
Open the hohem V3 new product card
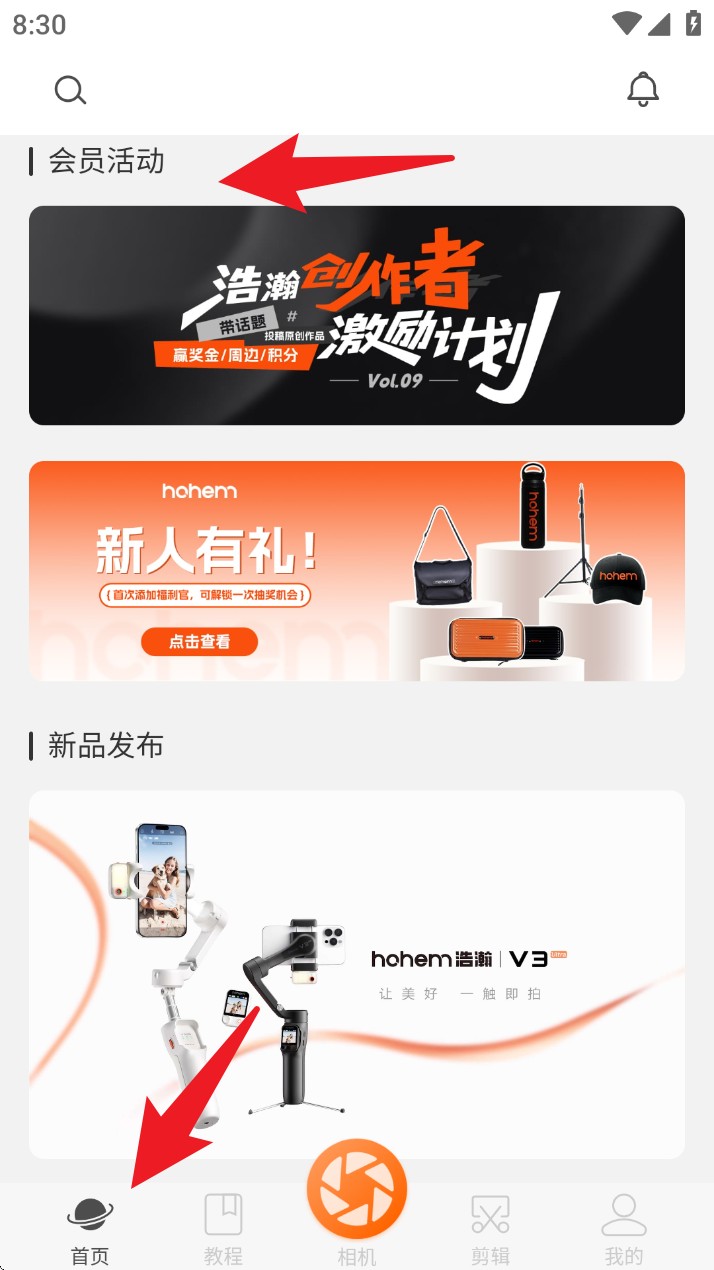(357, 975)
